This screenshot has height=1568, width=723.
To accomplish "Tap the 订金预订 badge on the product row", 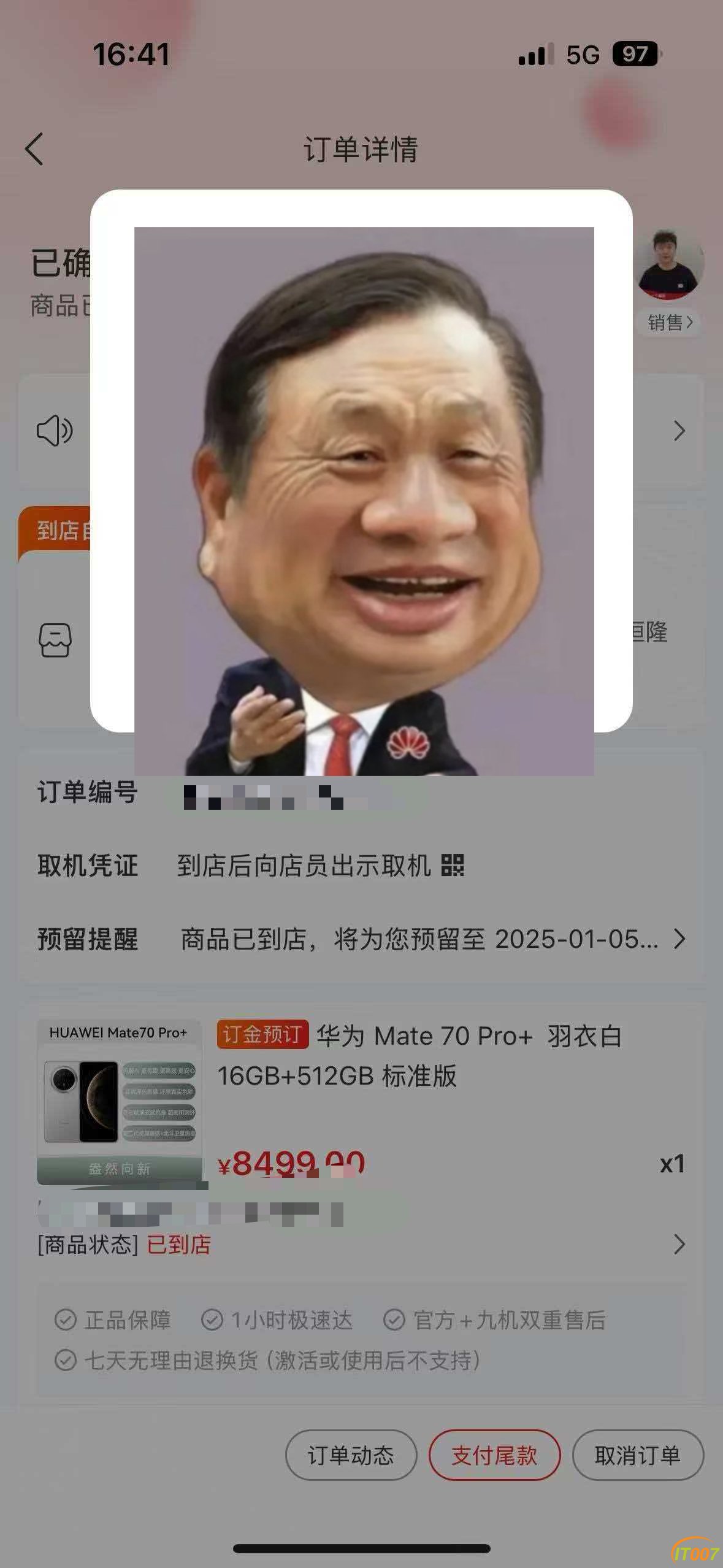I will point(262,1034).
